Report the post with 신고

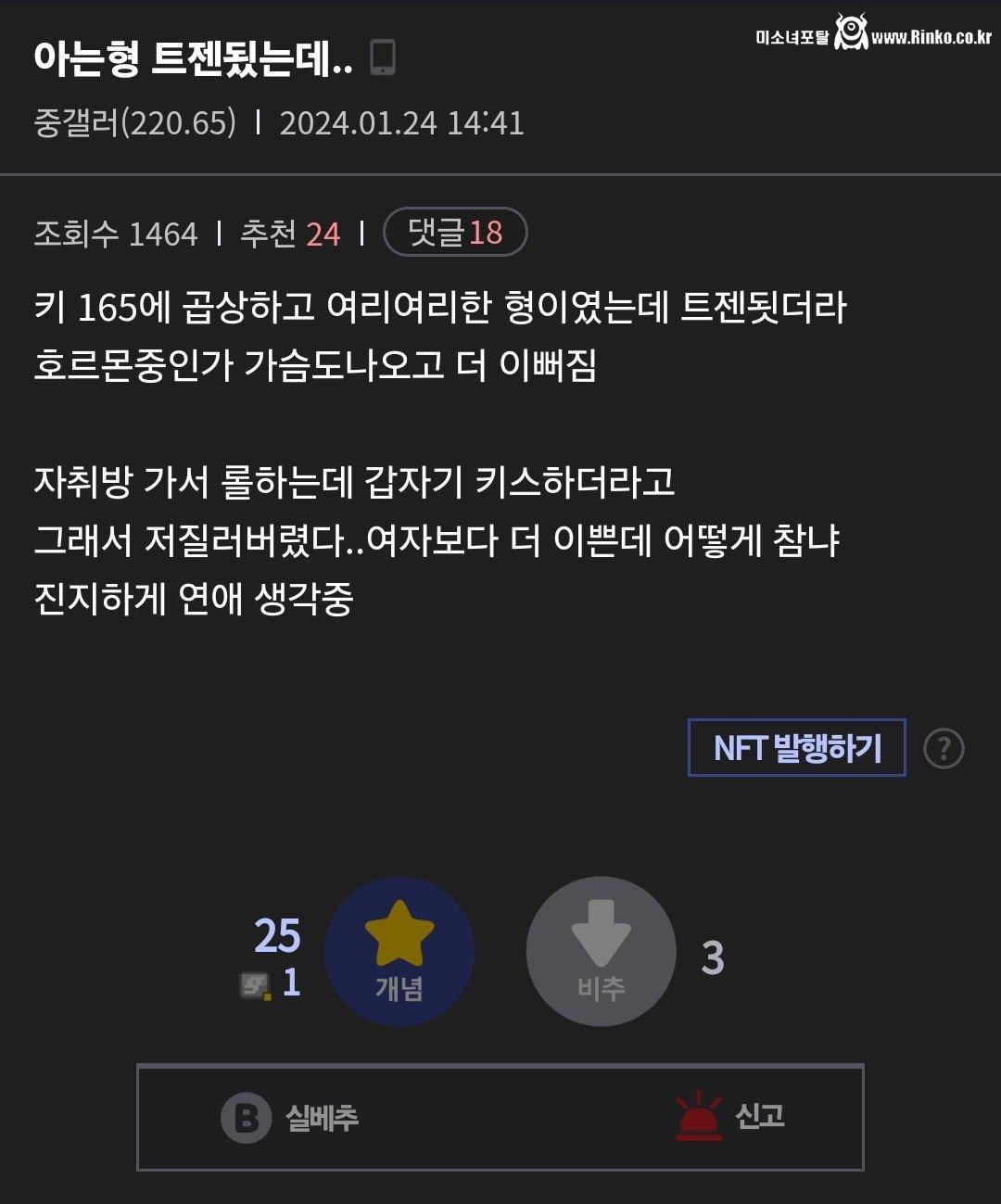click(x=730, y=1116)
